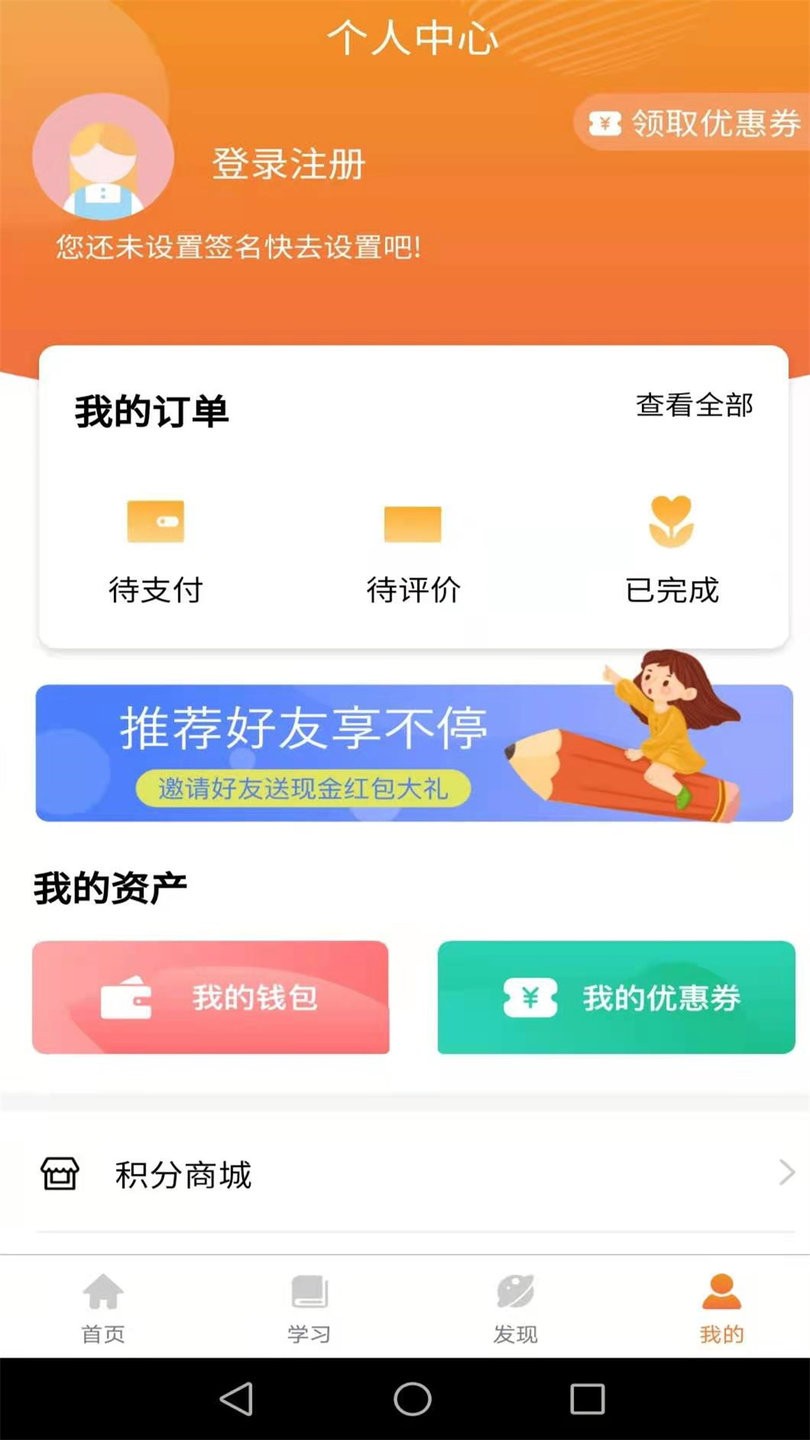Tap the 积分商城 store icon
810x1440 pixels.
[58, 1173]
